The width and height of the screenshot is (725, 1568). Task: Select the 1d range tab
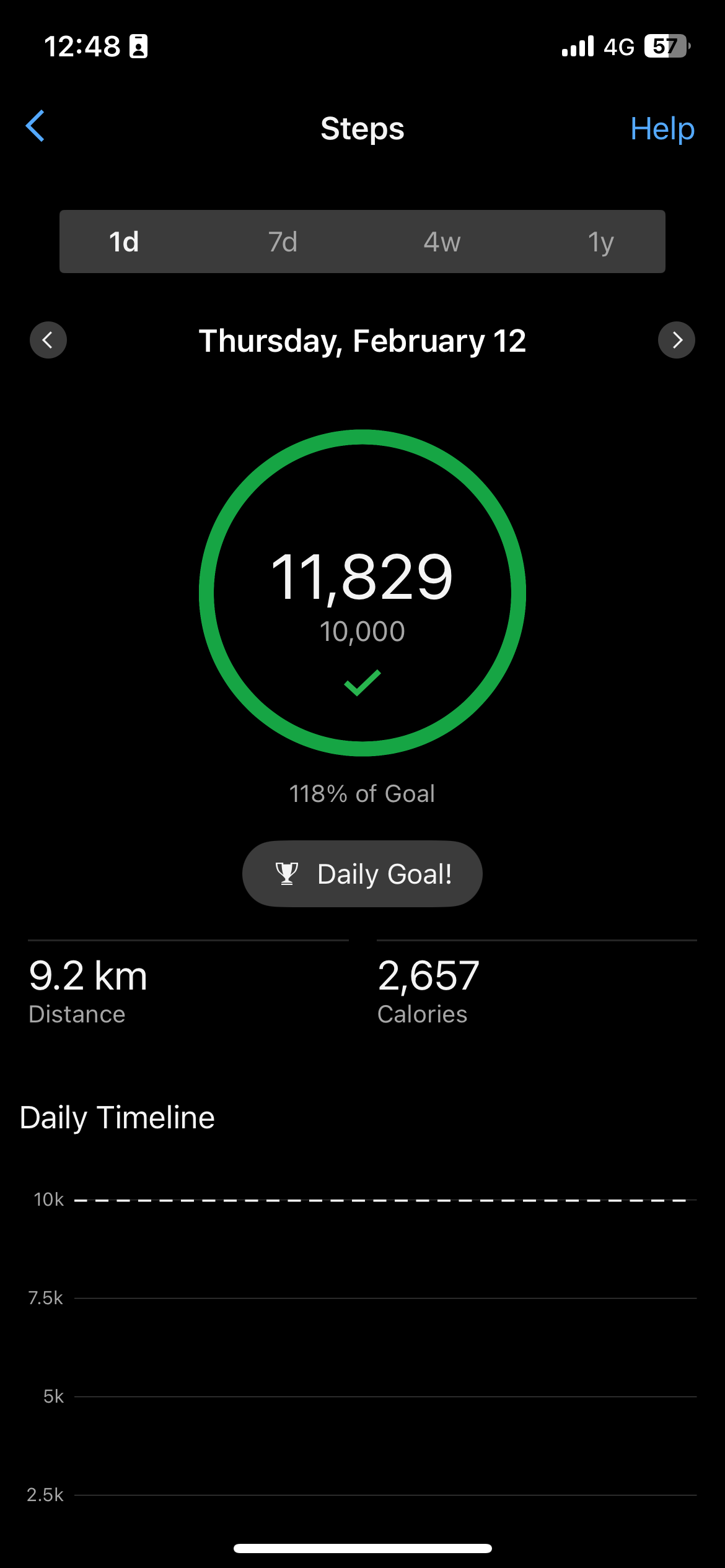[x=124, y=242]
